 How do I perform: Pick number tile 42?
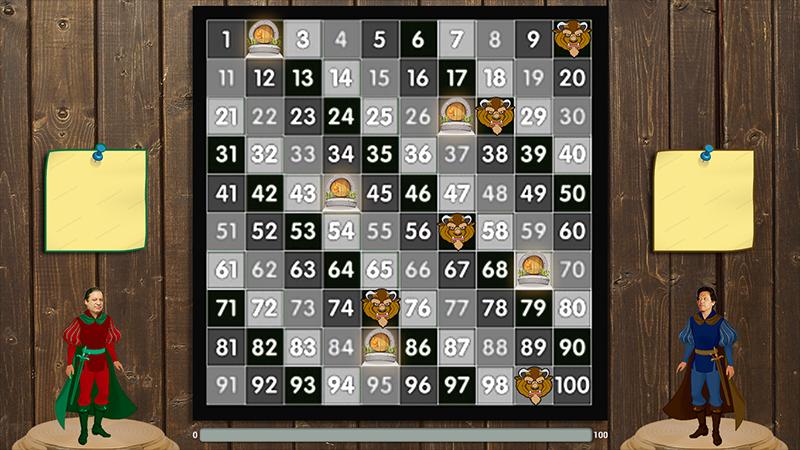pos(264,193)
